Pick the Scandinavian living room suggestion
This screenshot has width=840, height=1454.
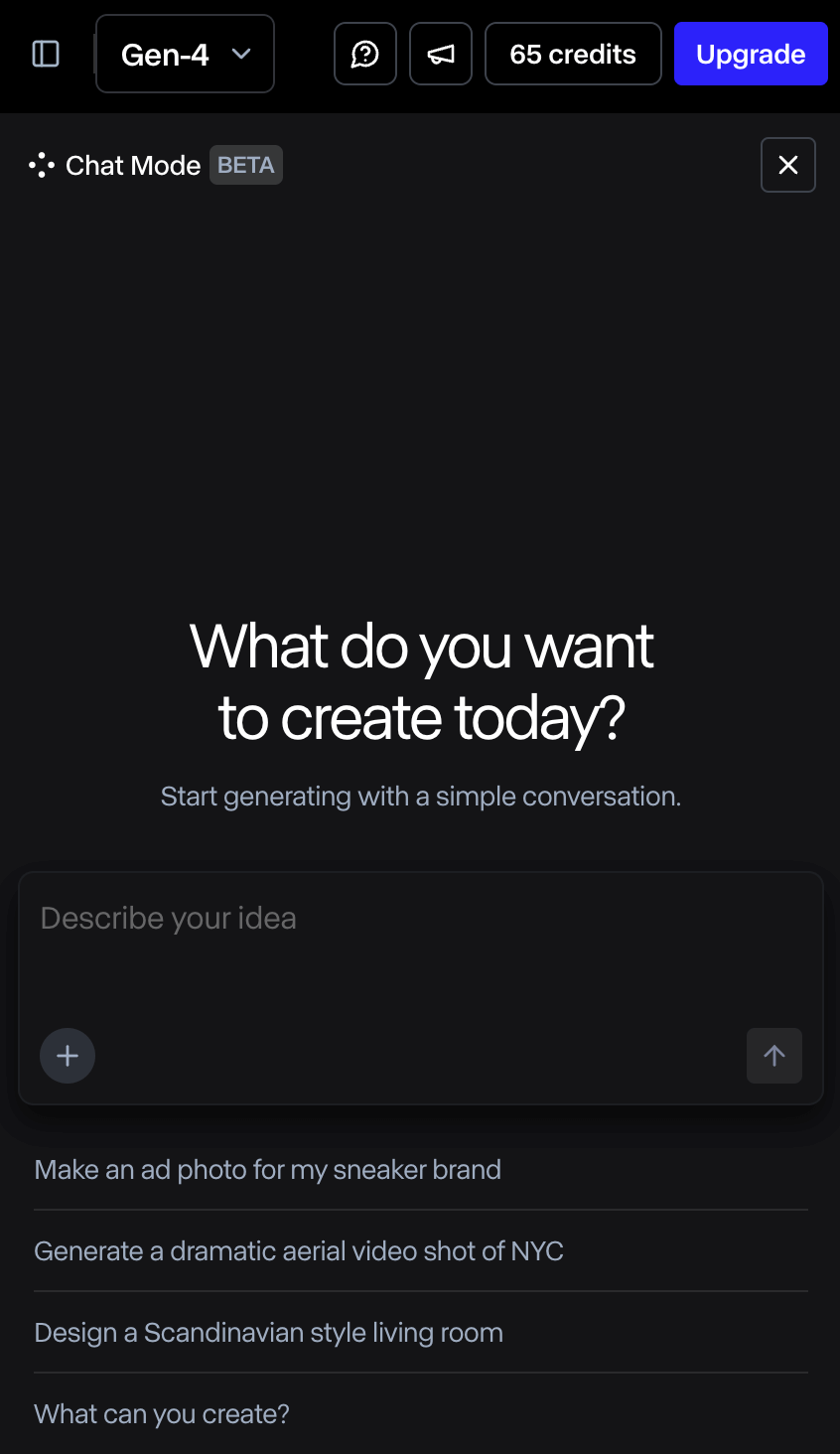[x=269, y=1333]
